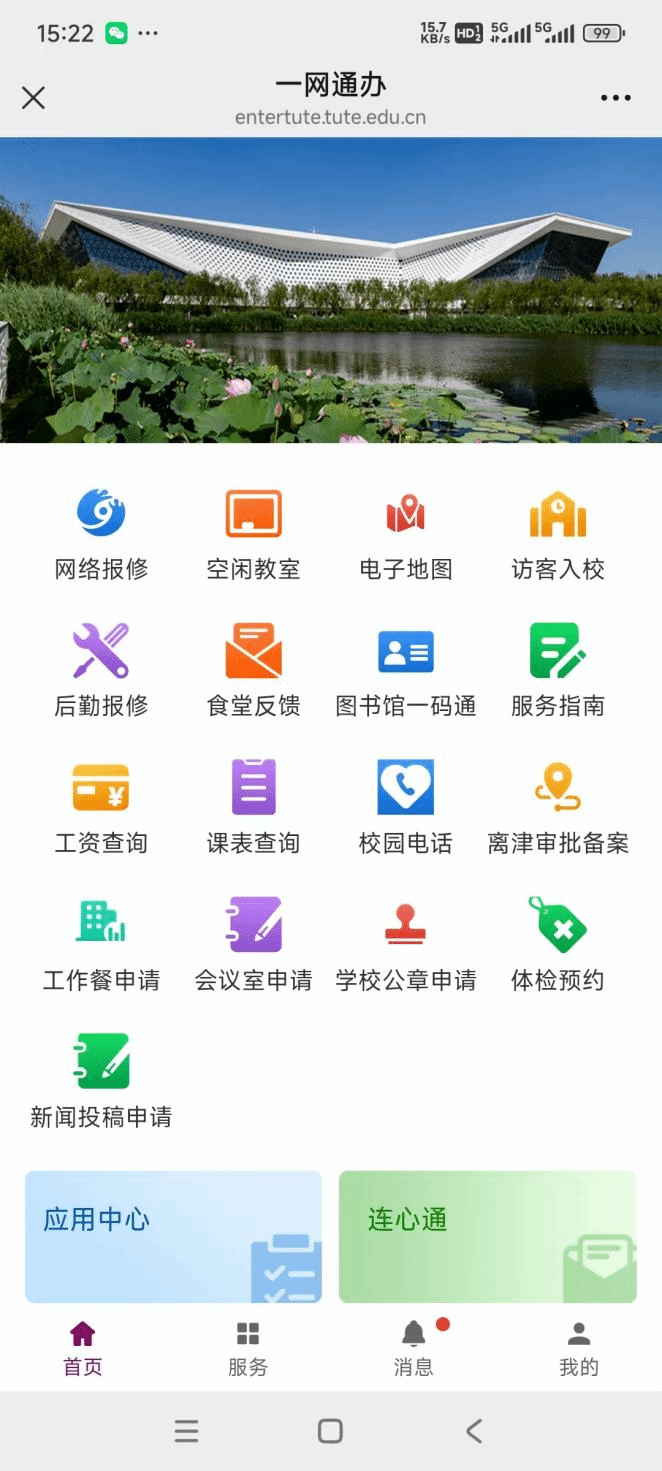Screen dimensions: 662x1471
Task: Open the 电子地图 campus map
Action: click(405, 534)
